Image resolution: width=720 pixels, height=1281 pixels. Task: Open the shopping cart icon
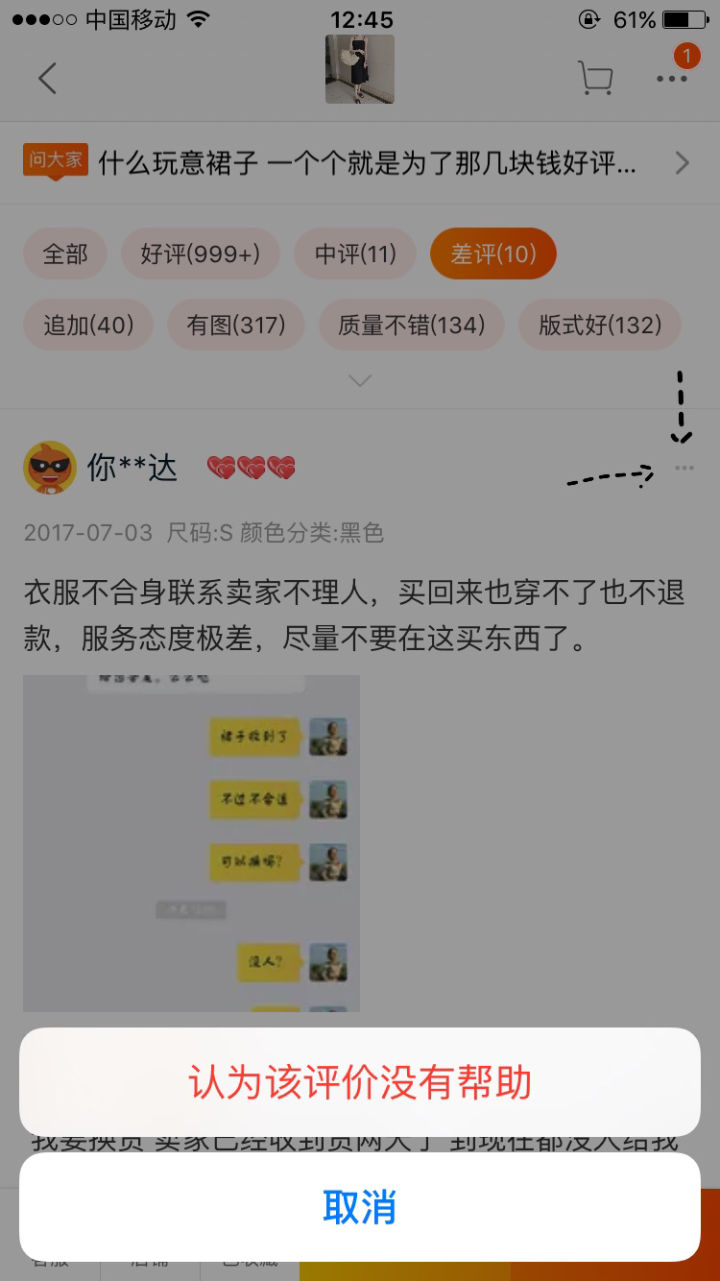point(595,78)
